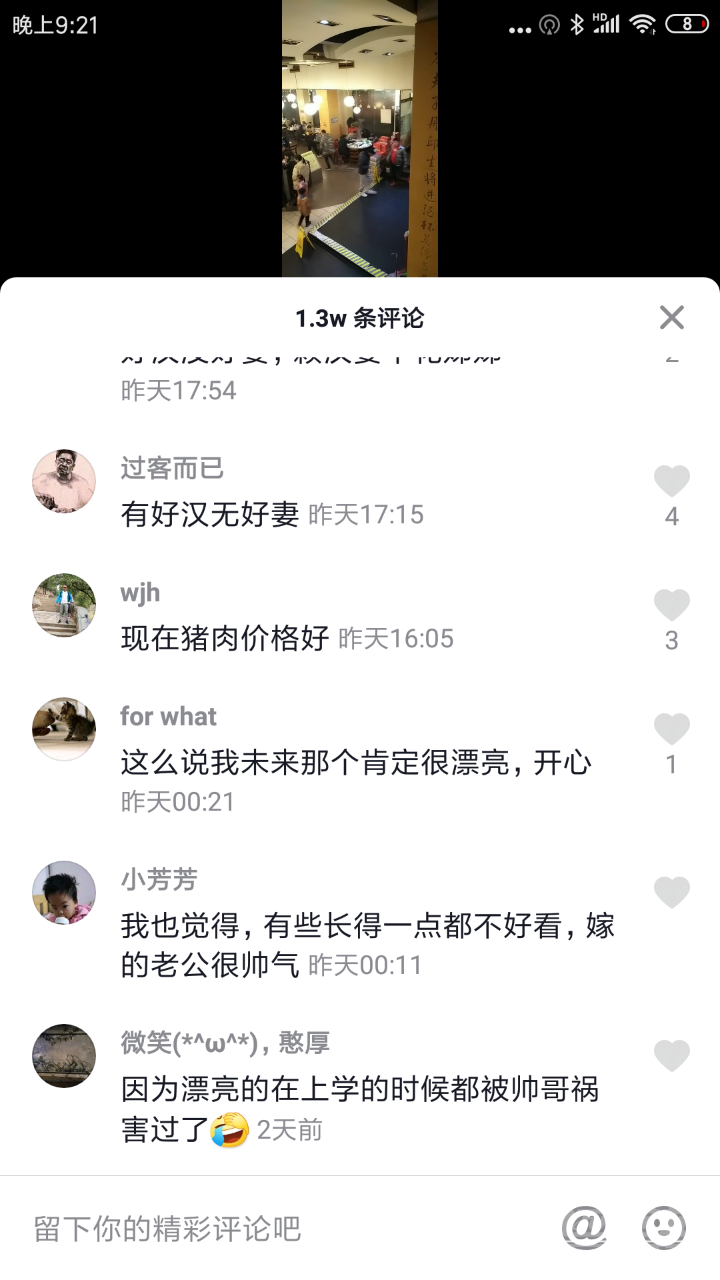
Task: Close the comments panel
Action: 672,318
